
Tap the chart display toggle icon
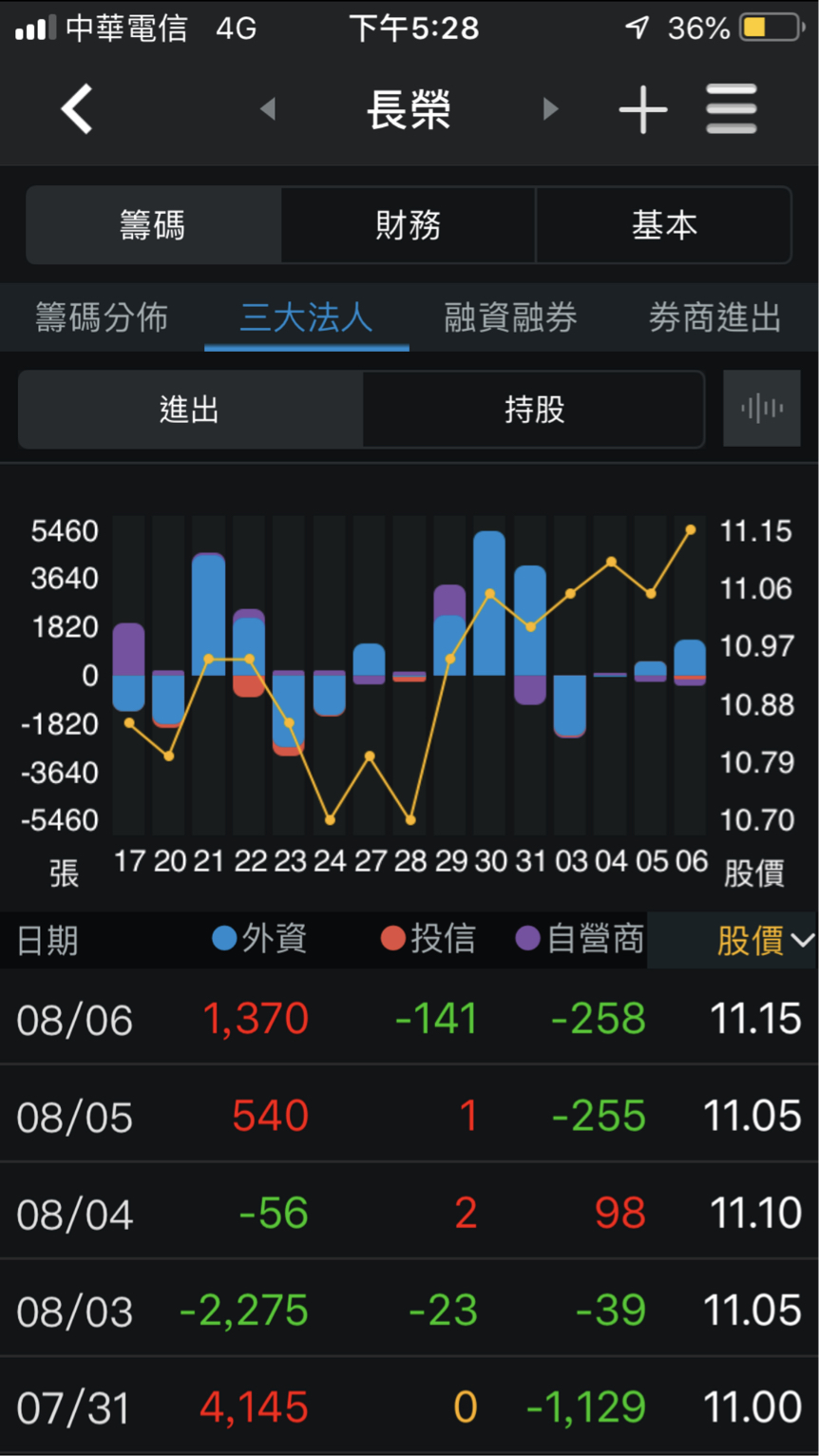pos(762,410)
